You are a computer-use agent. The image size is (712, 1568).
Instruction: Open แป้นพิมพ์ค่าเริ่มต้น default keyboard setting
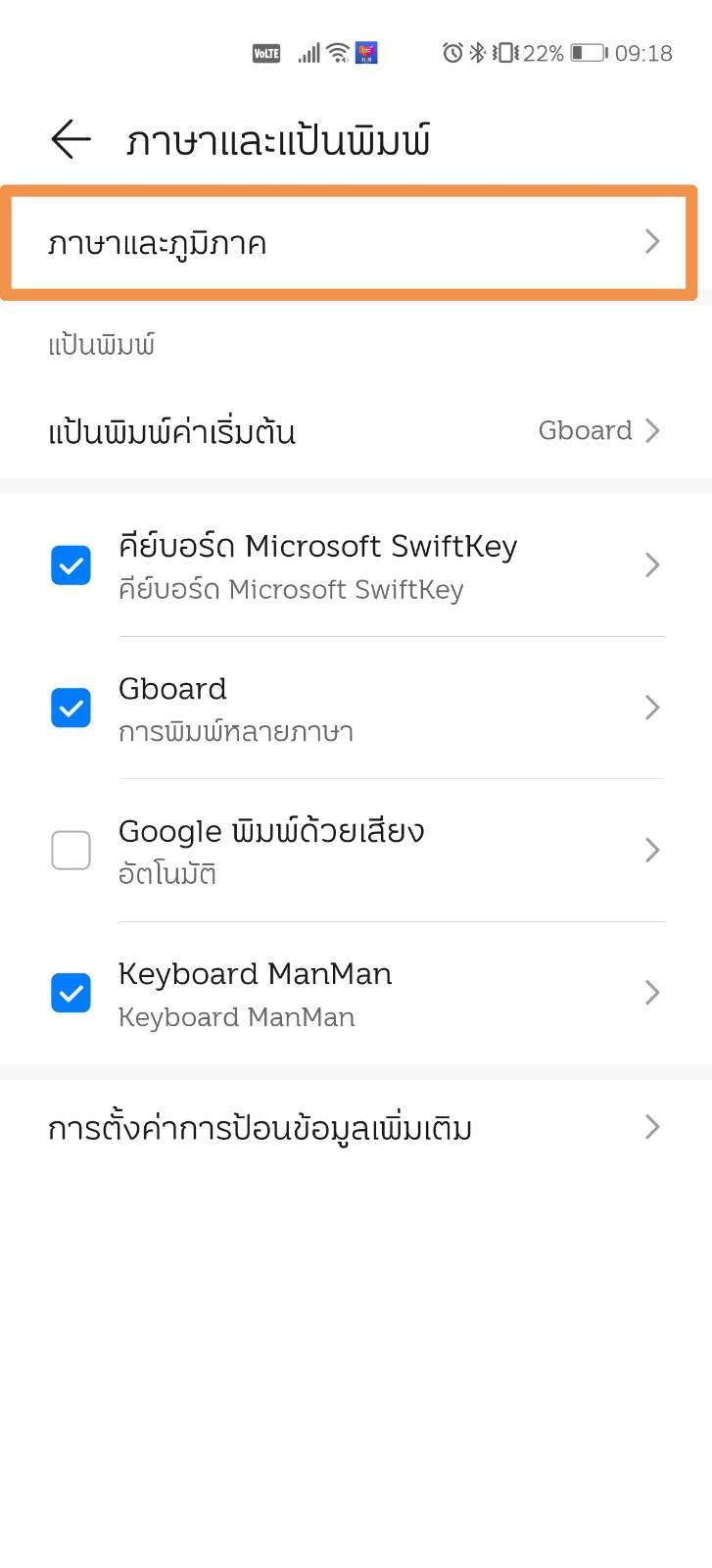356,431
